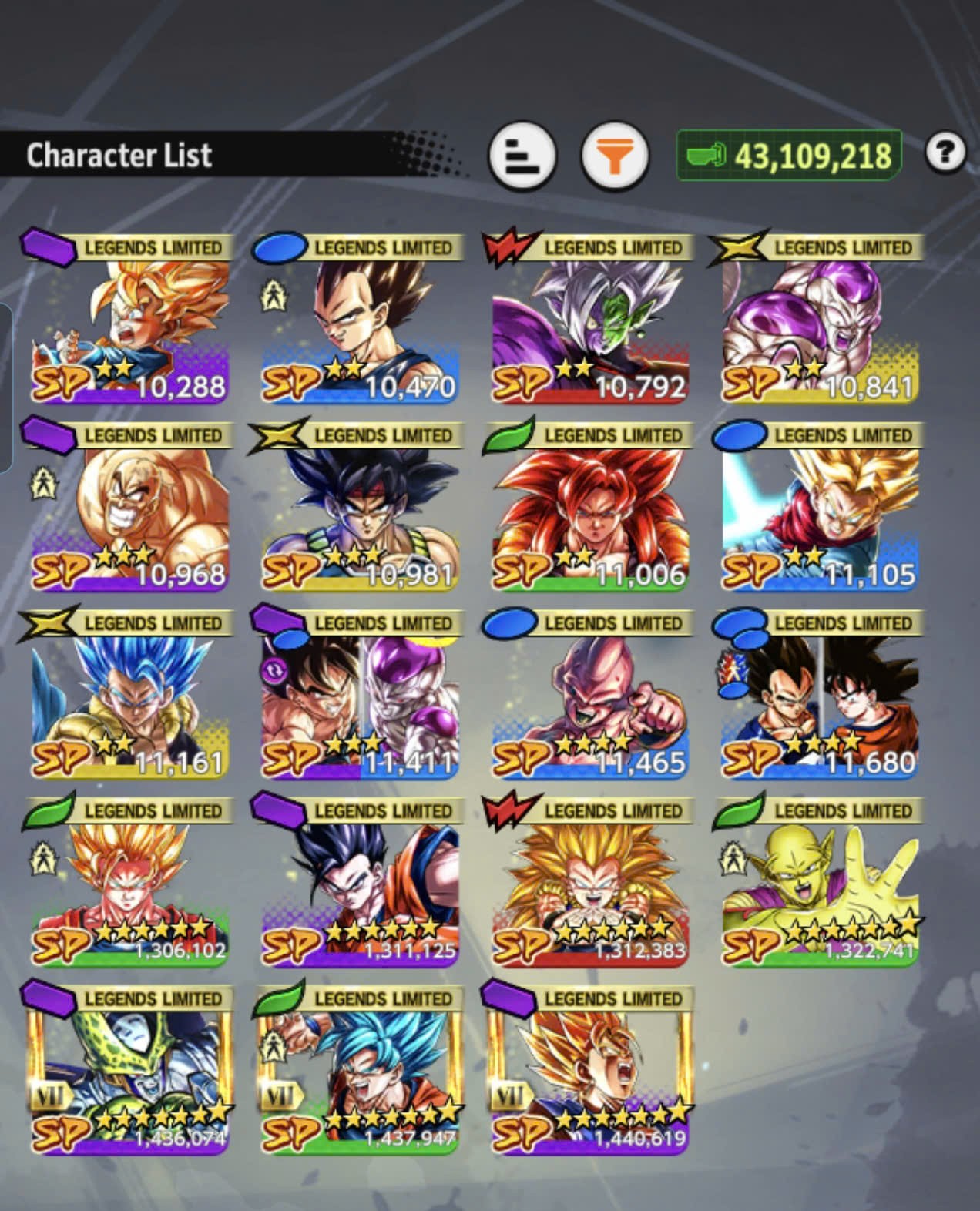This screenshot has height=1211, width=980.
Task: Open the Bardock card rated 10,981
Action: click(x=359, y=505)
